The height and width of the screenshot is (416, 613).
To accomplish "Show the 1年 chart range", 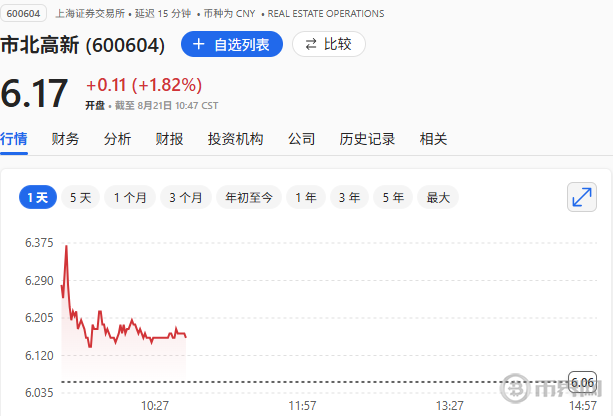I will coord(306,198).
